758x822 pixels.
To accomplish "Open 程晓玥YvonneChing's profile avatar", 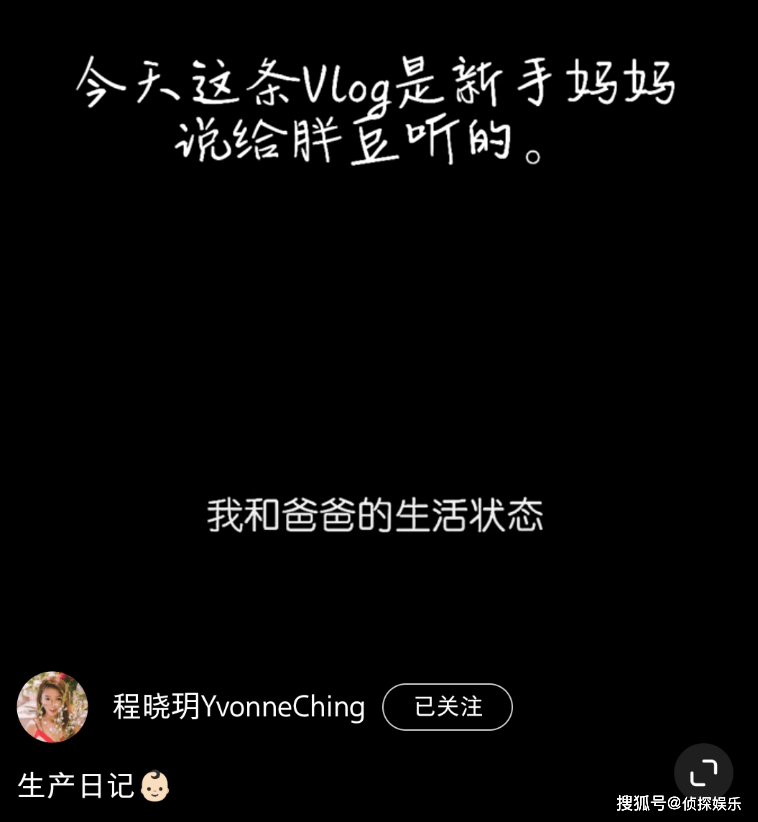I will tap(52, 707).
